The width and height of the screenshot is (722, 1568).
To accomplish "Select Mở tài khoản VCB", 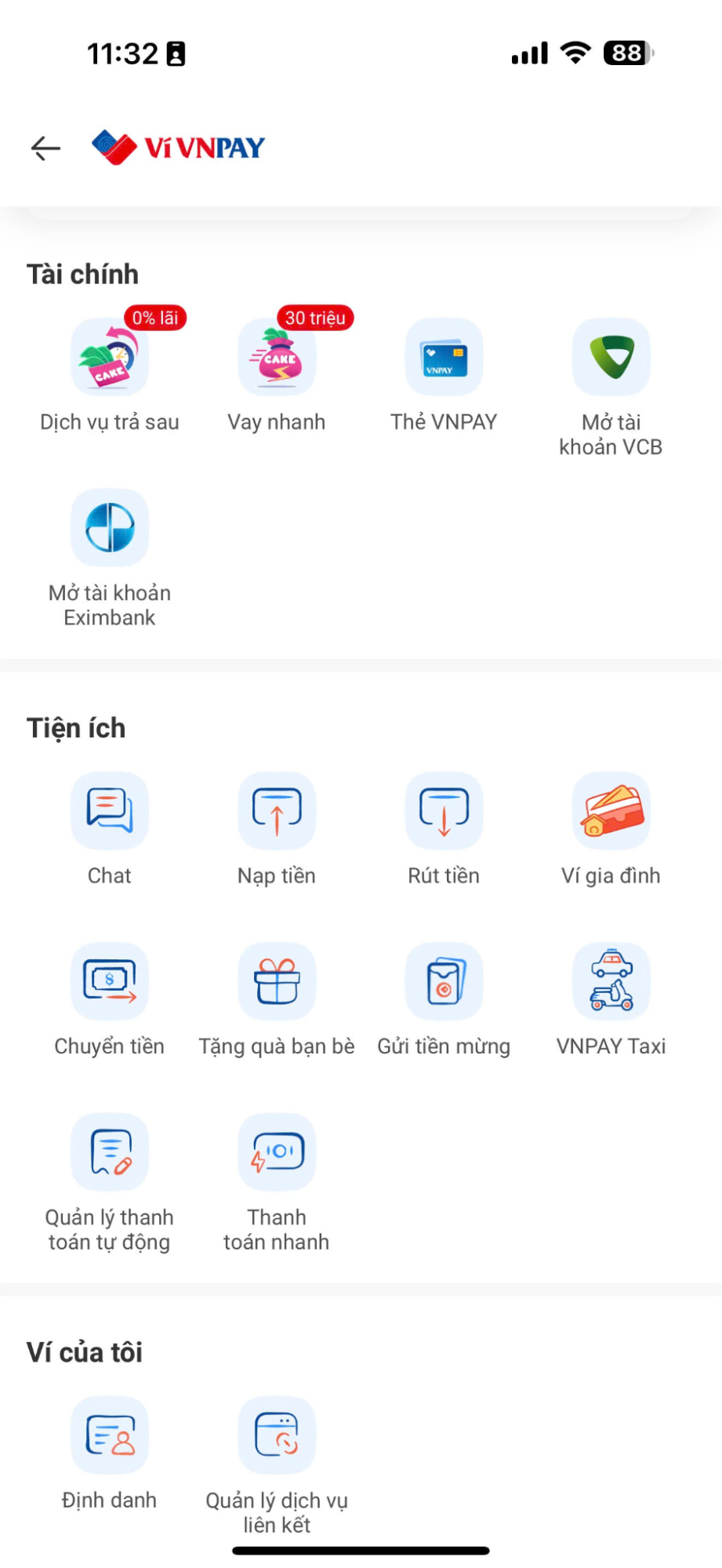I will pos(611,358).
